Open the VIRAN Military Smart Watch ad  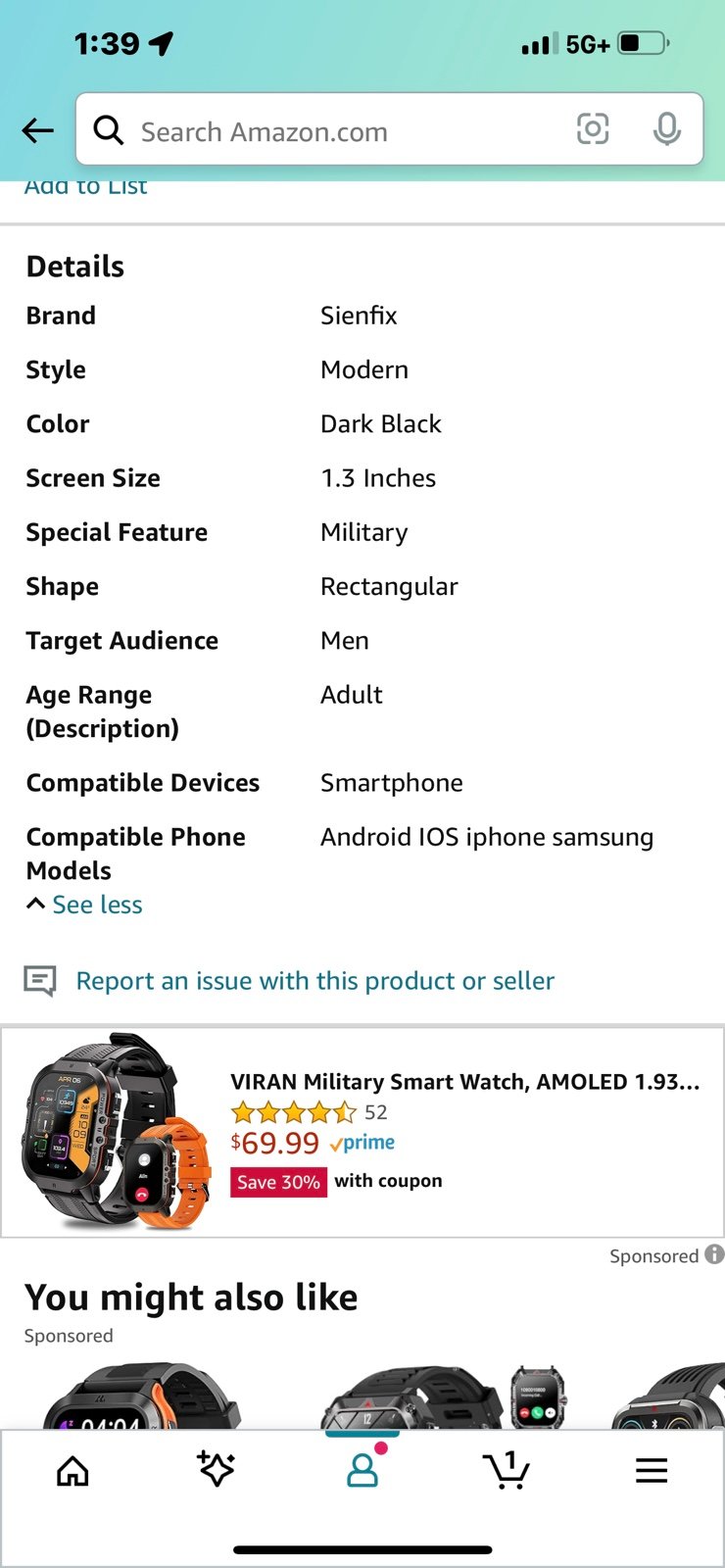362,1132
